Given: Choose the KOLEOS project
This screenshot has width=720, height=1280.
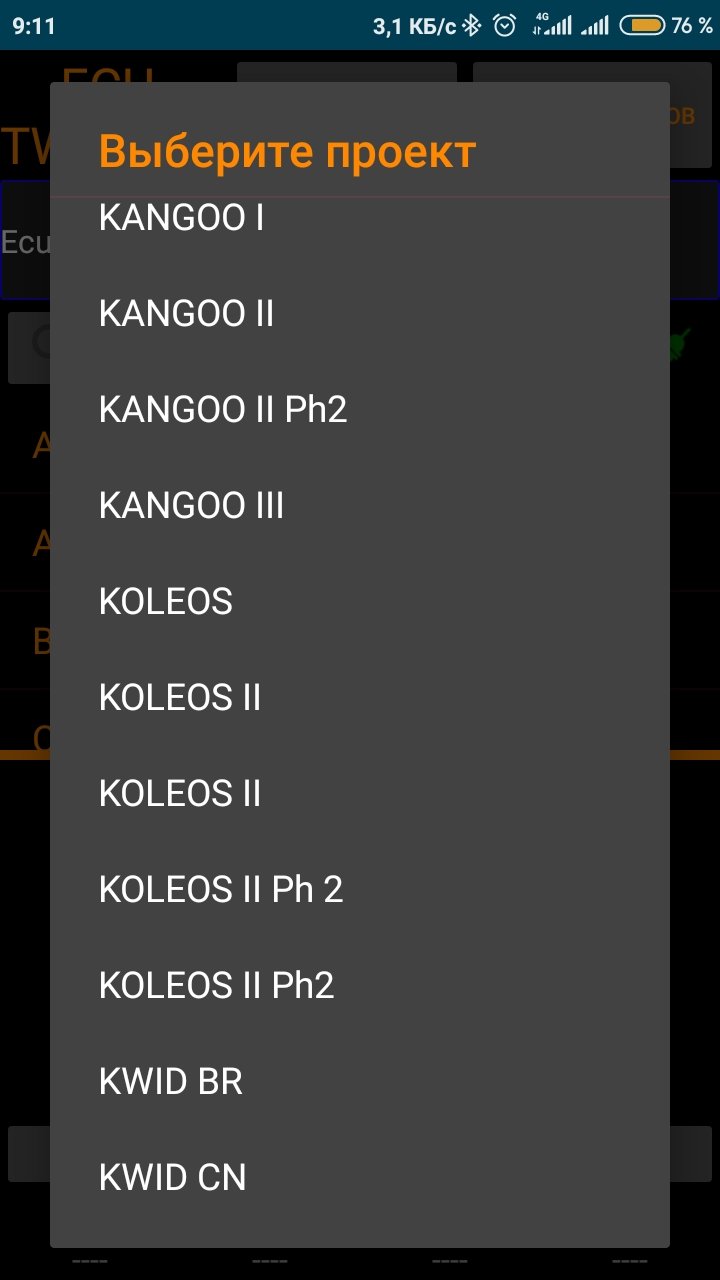Looking at the screenshot, I should click(166, 602).
